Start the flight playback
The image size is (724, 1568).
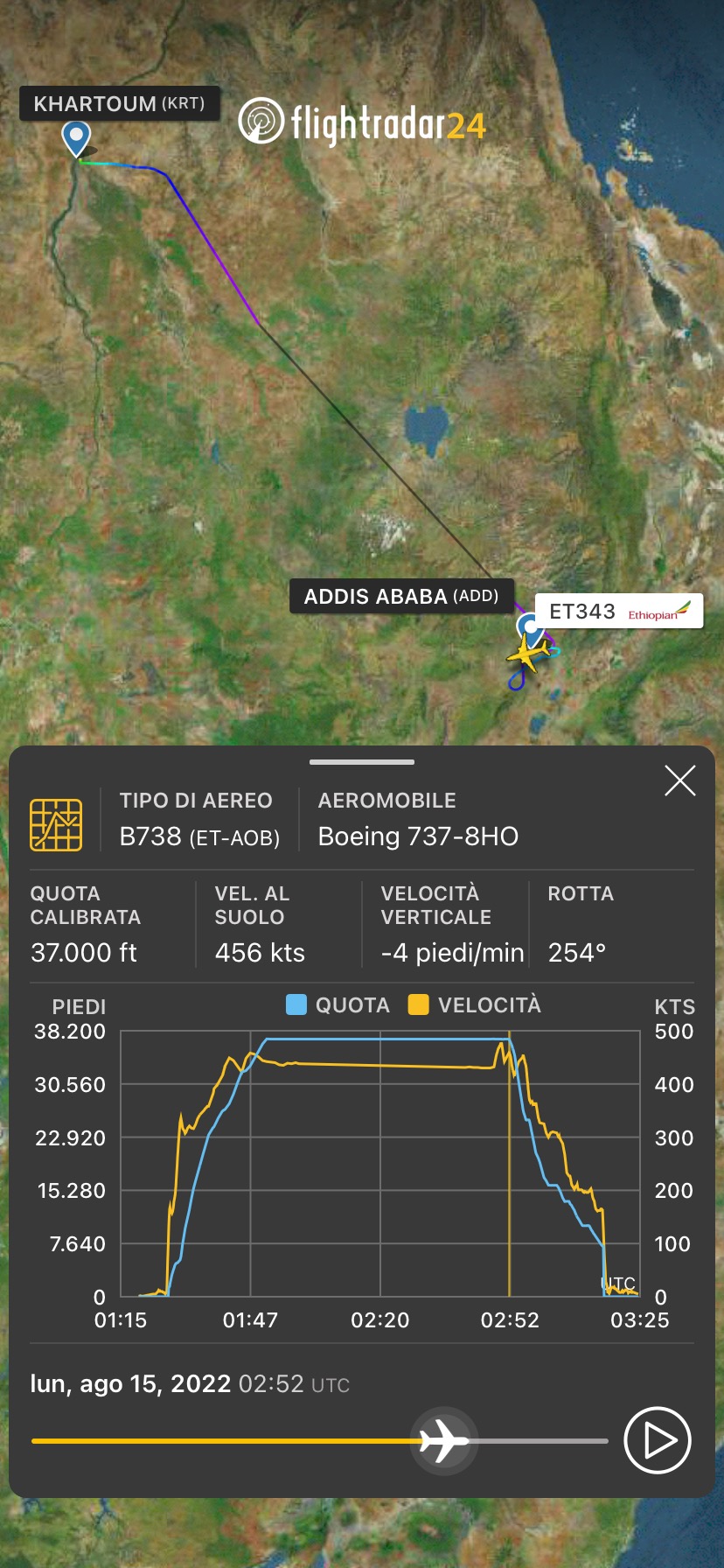pos(658,1440)
